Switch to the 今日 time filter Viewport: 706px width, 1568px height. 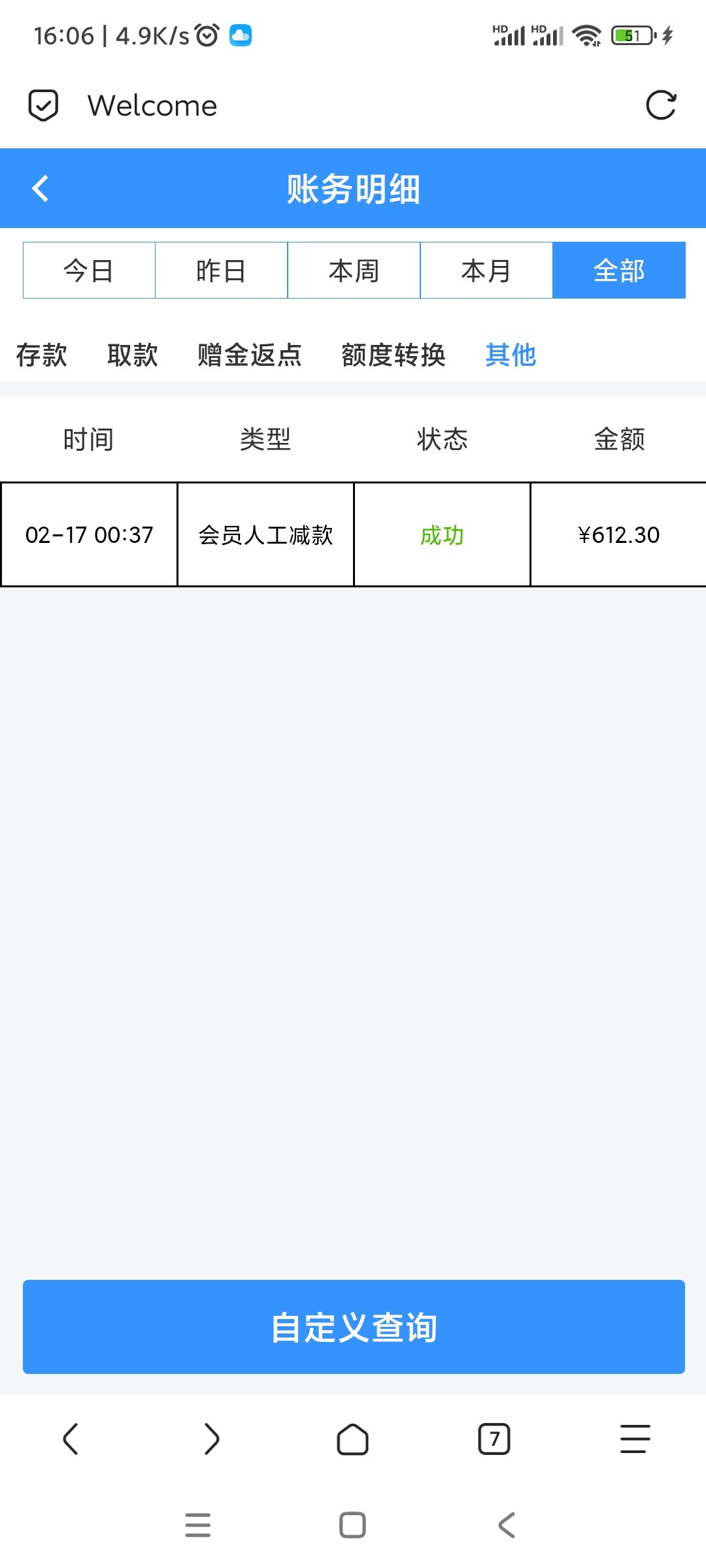pos(89,270)
